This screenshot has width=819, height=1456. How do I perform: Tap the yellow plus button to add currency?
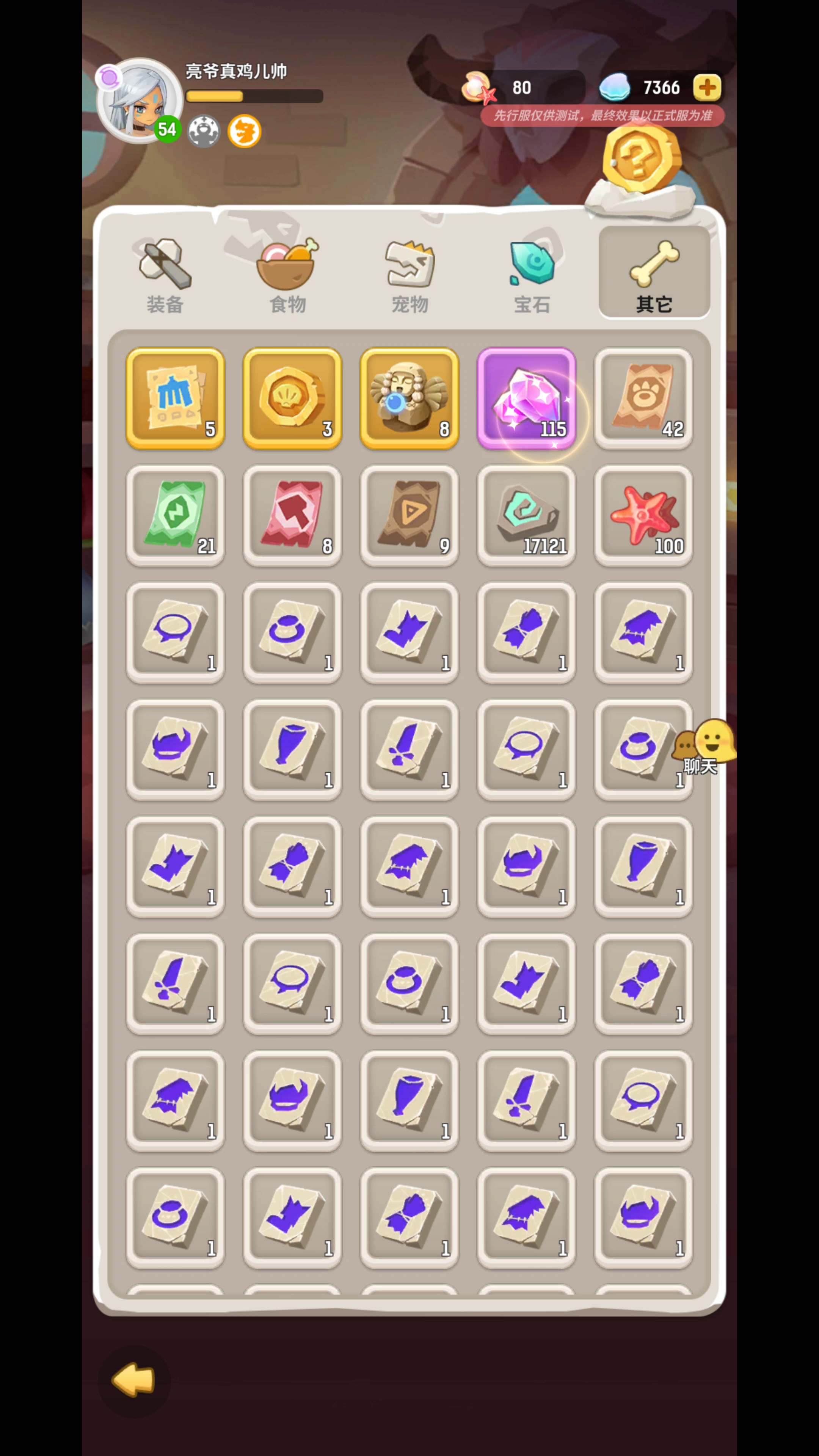(x=706, y=88)
